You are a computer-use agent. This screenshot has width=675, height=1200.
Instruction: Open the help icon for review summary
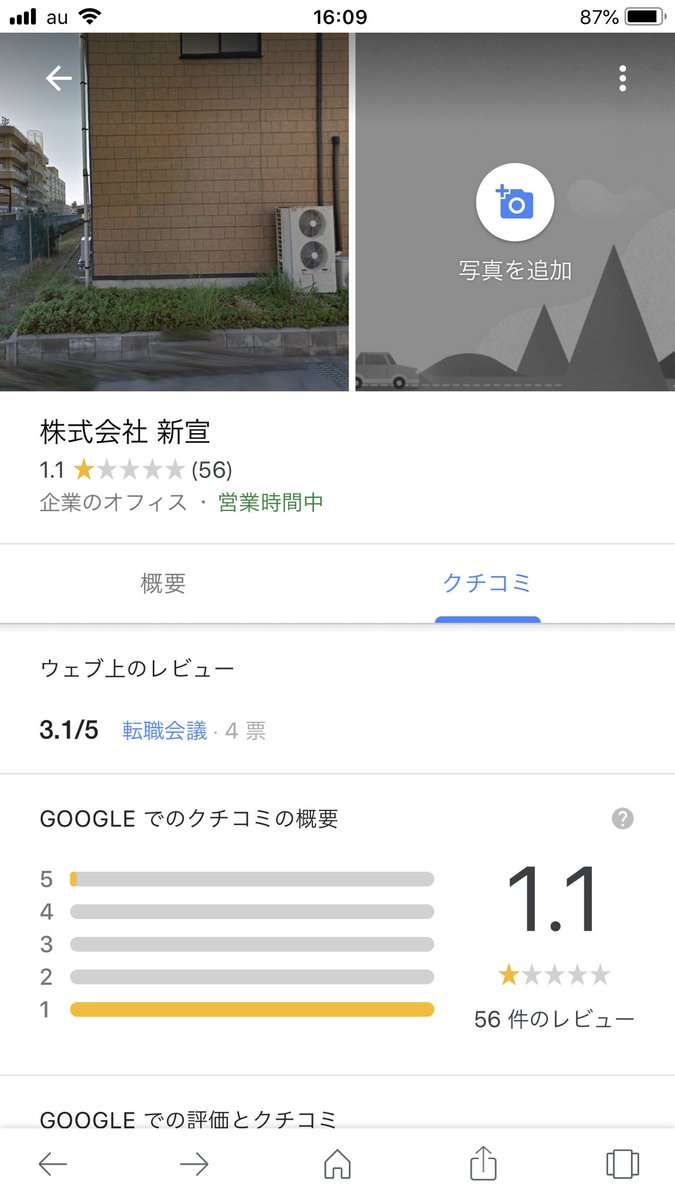pyautogui.click(x=623, y=819)
